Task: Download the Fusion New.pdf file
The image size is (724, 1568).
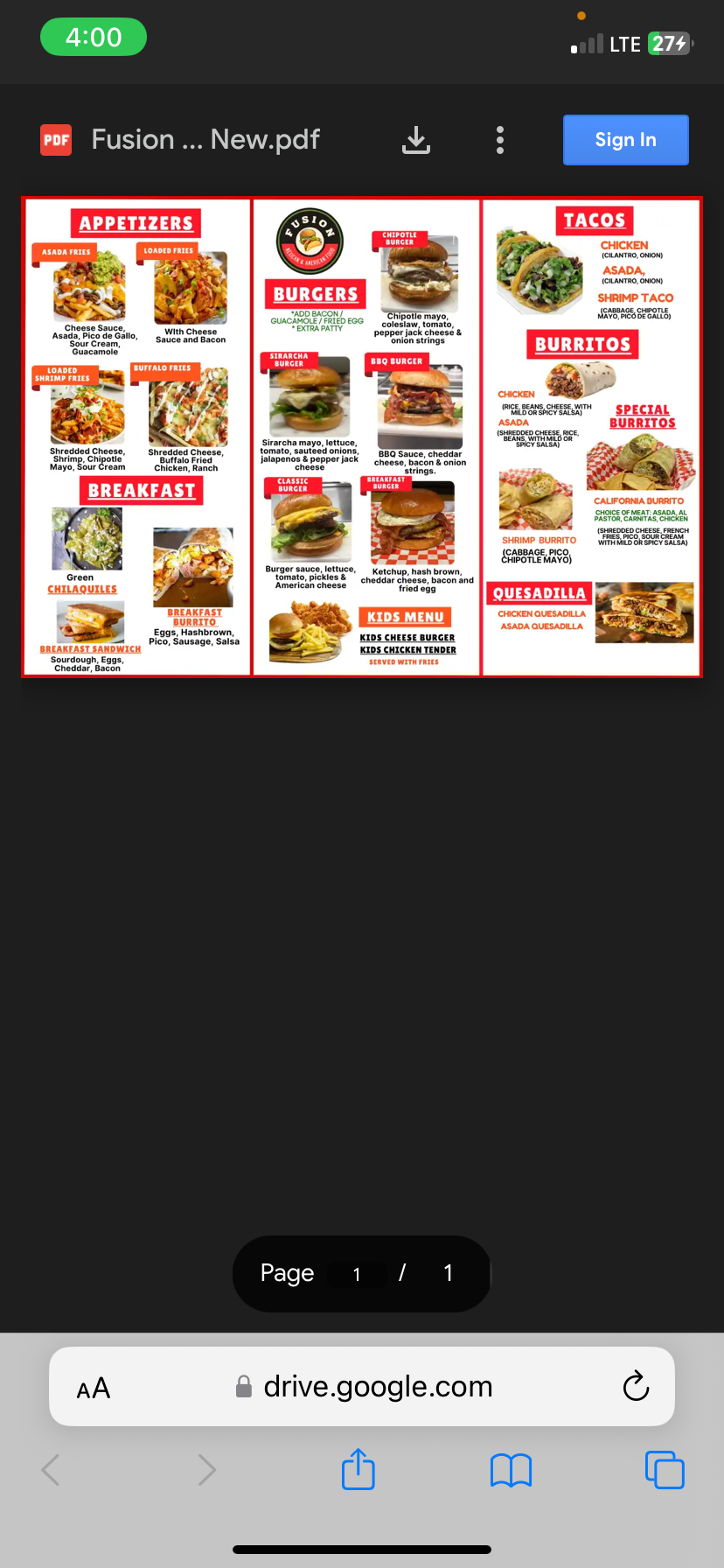Action: (x=416, y=140)
